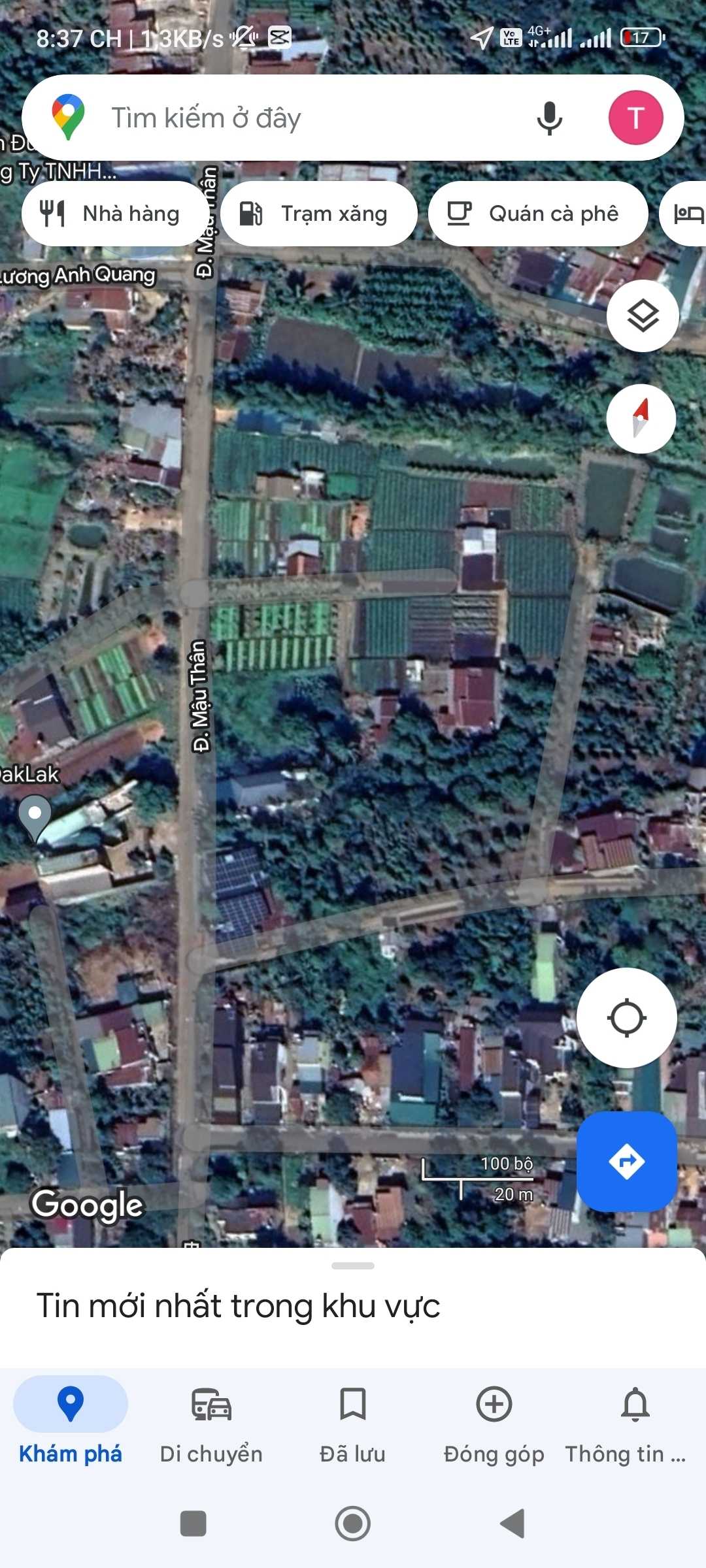
Task: Go to the 'Đã lưu' tab
Action: [352, 1424]
